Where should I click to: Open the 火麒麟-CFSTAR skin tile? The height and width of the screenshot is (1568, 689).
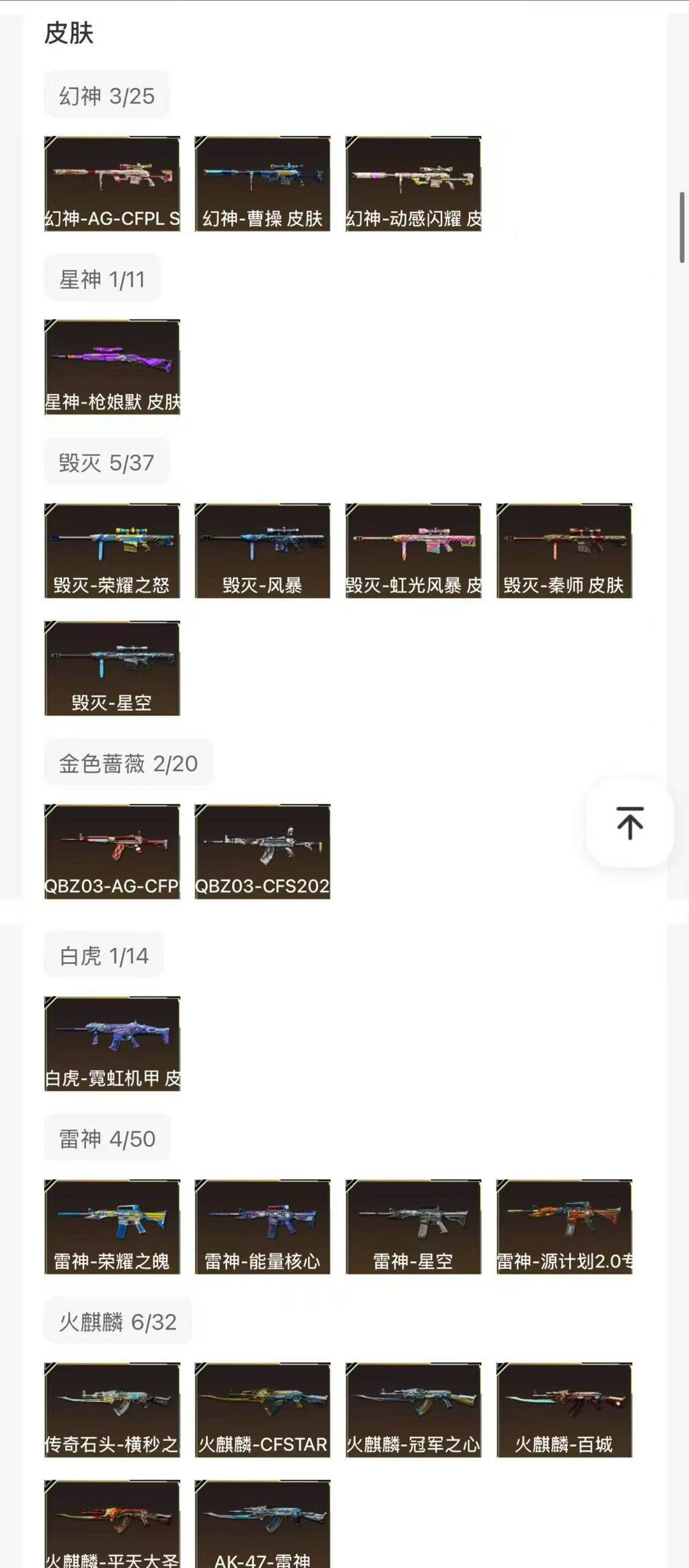point(262,1409)
